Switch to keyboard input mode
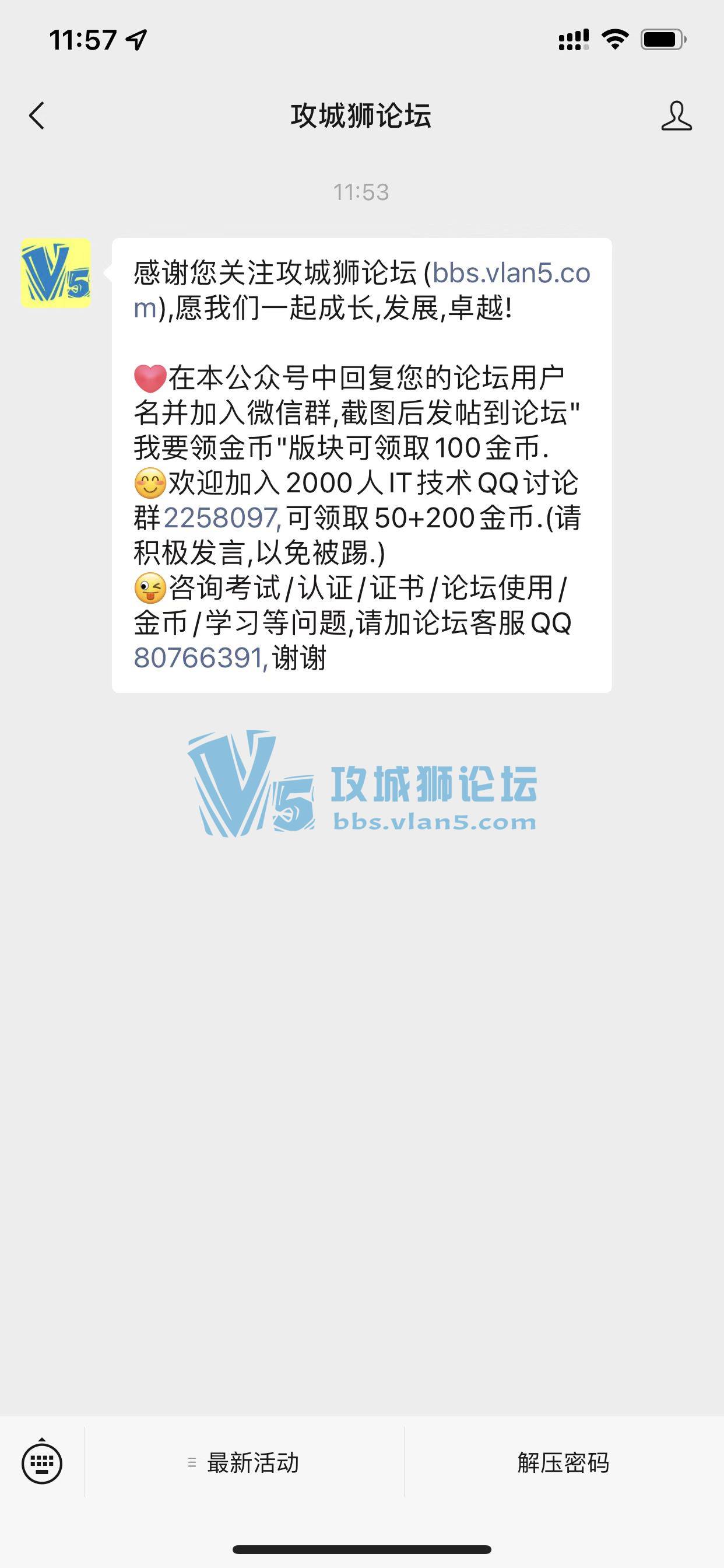Image resolution: width=724 pixels, height=1568 pixels. click(x=42, y=1462)
